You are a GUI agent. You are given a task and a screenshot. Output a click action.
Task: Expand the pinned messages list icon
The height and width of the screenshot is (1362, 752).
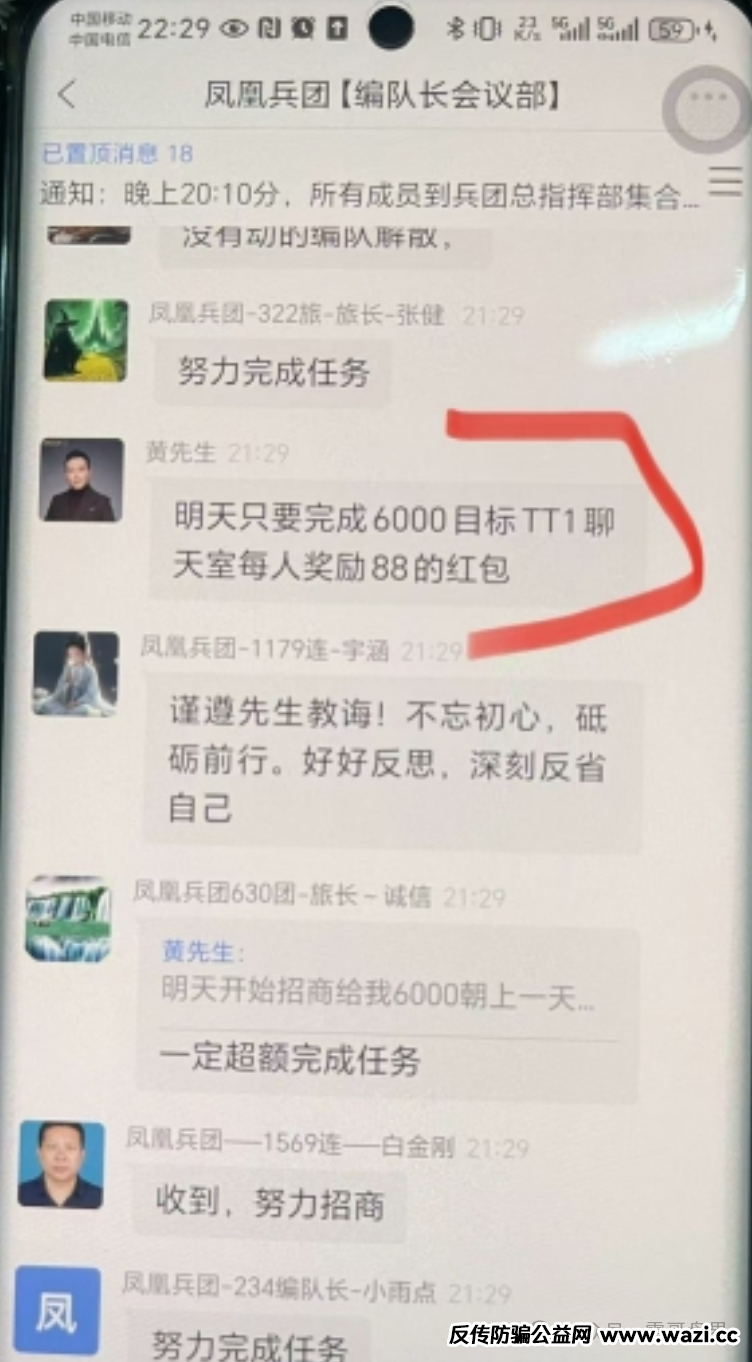pyautogui.click(x=725, y=181)
